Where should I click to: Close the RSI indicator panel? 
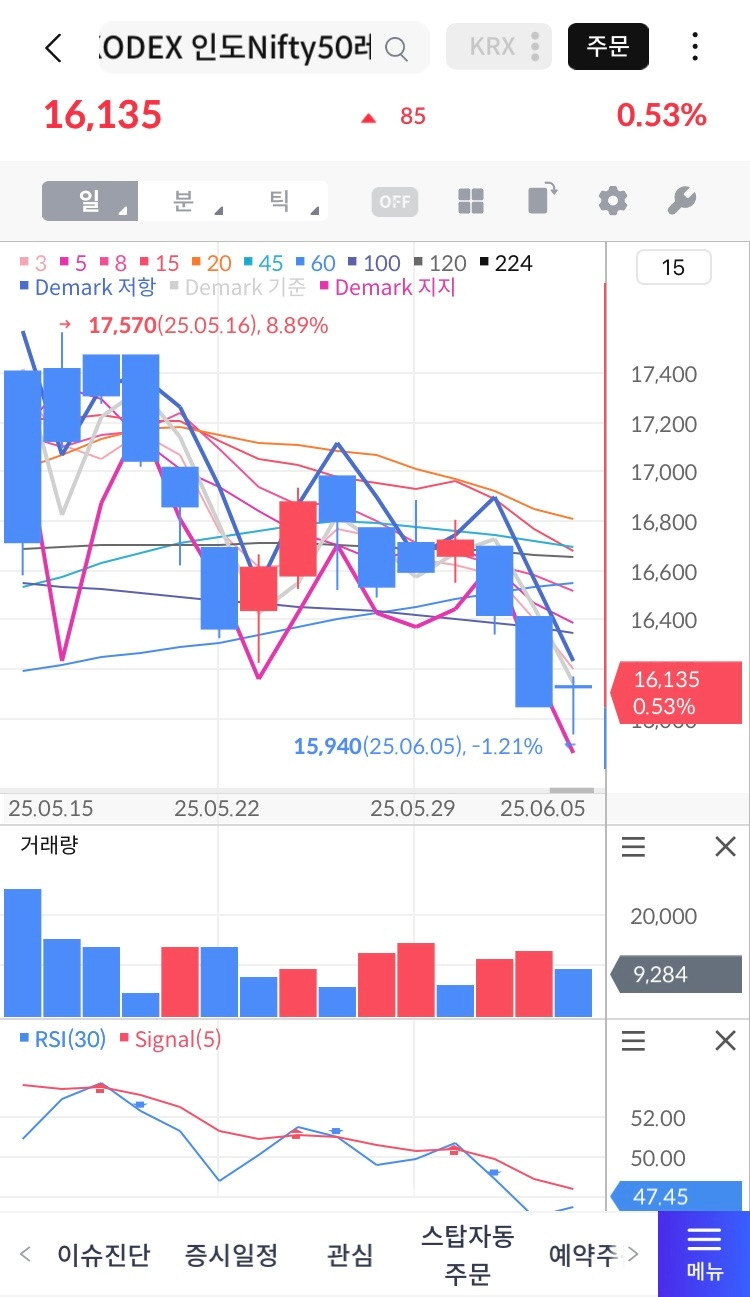point(725,1041)
